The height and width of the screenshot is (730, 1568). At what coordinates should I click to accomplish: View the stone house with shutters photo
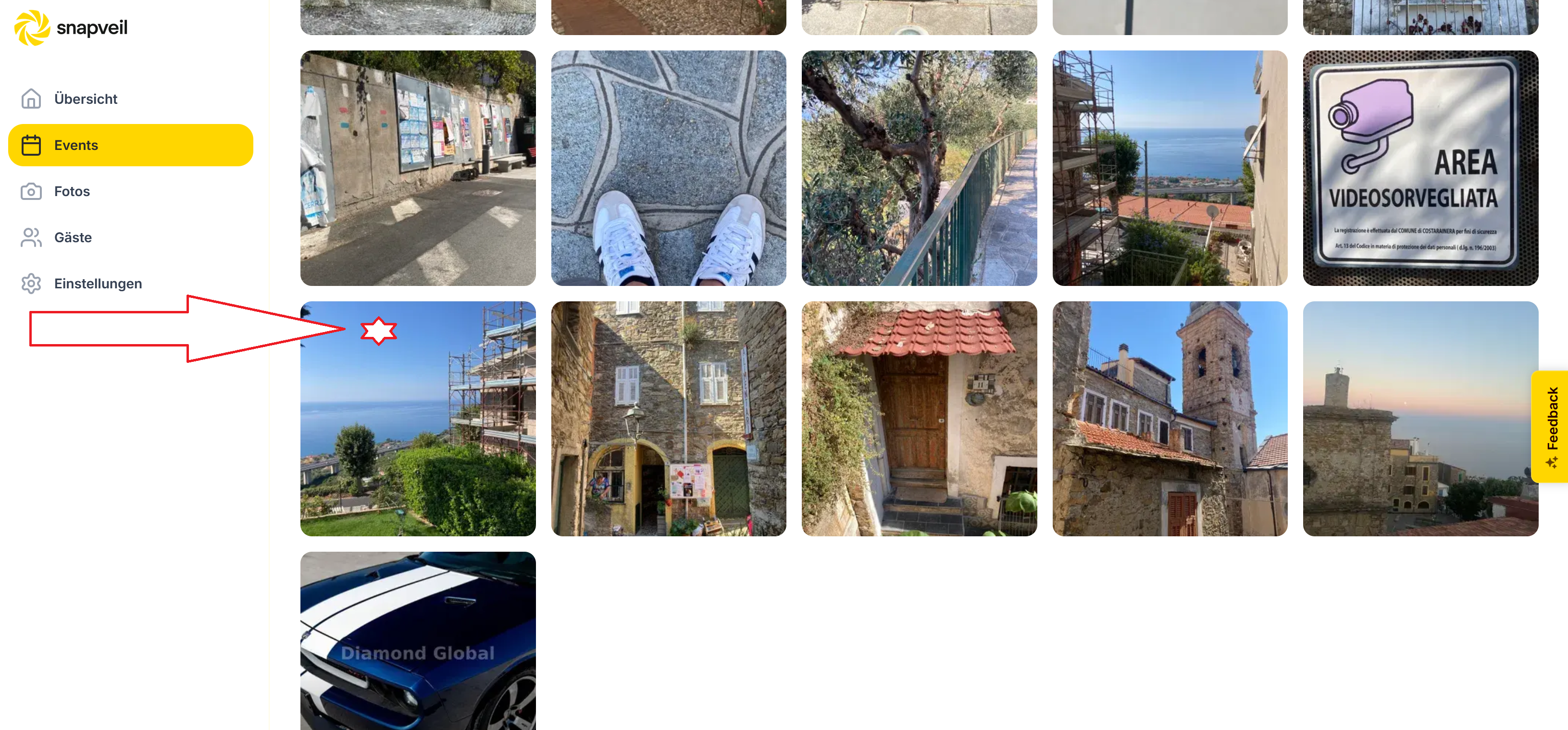point(668,419)
